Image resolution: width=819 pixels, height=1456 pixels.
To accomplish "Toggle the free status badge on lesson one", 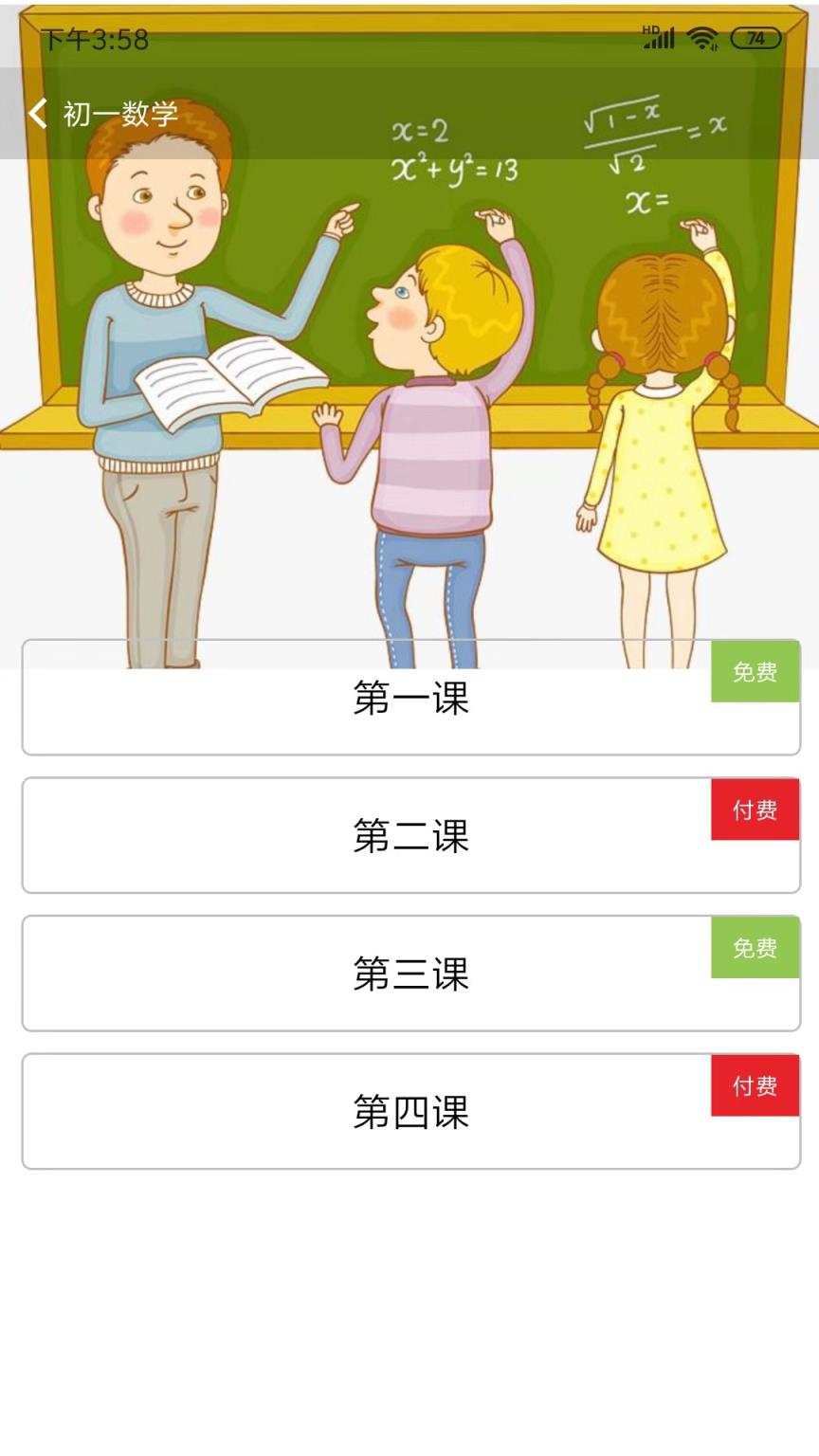I will 755,673.
